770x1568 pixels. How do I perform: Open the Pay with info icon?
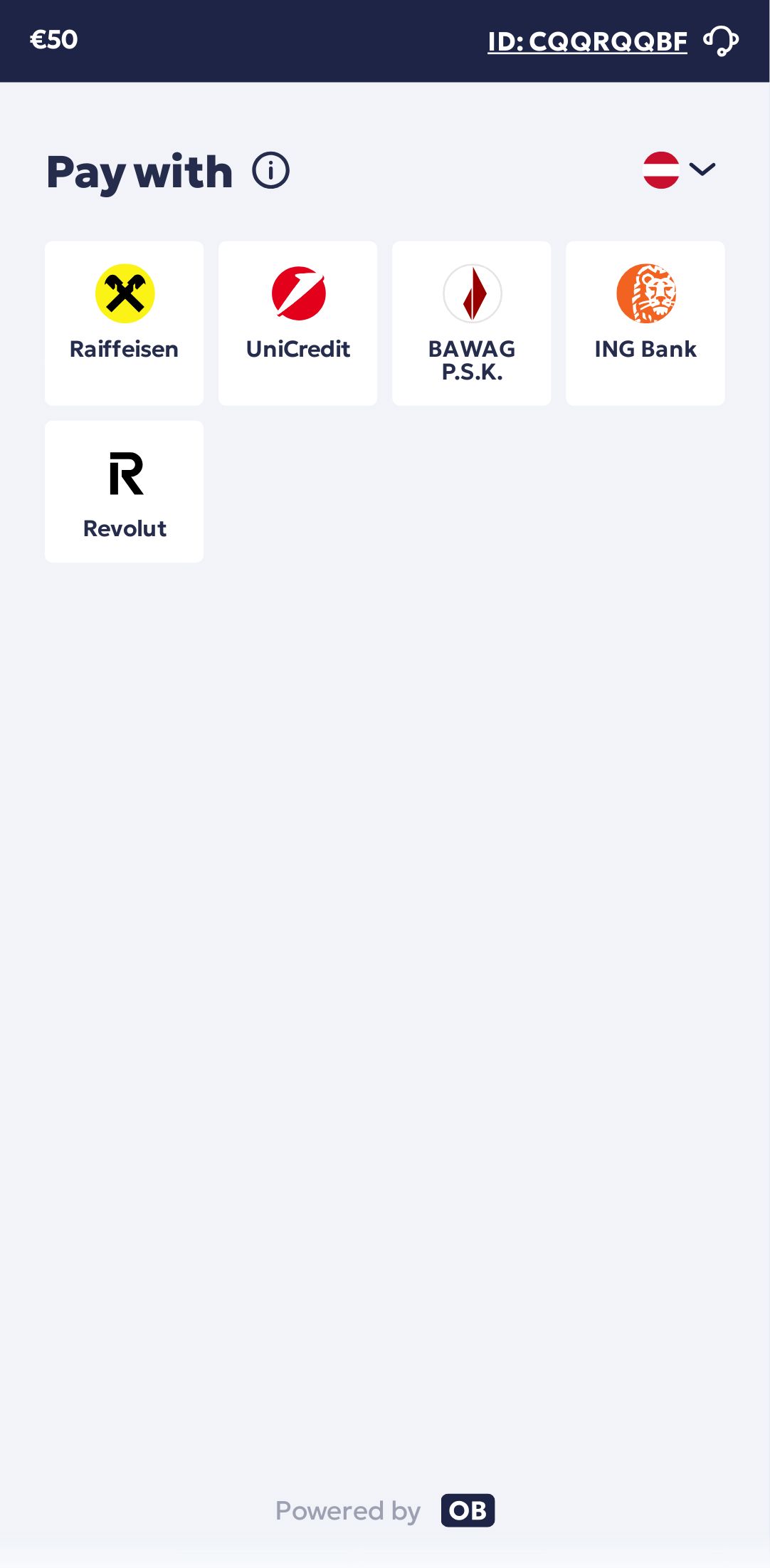click(x=271, y=171)
